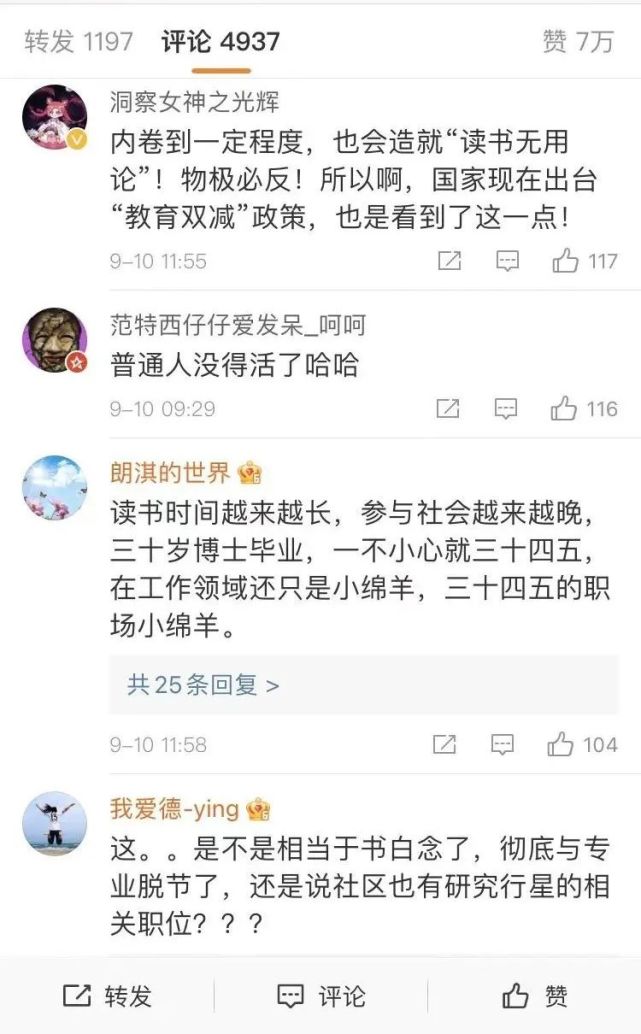View 朗淇的世界's profile by username
Image resolution: width=641 pixels, height=1034 pixels.
(x=170, y=472)
